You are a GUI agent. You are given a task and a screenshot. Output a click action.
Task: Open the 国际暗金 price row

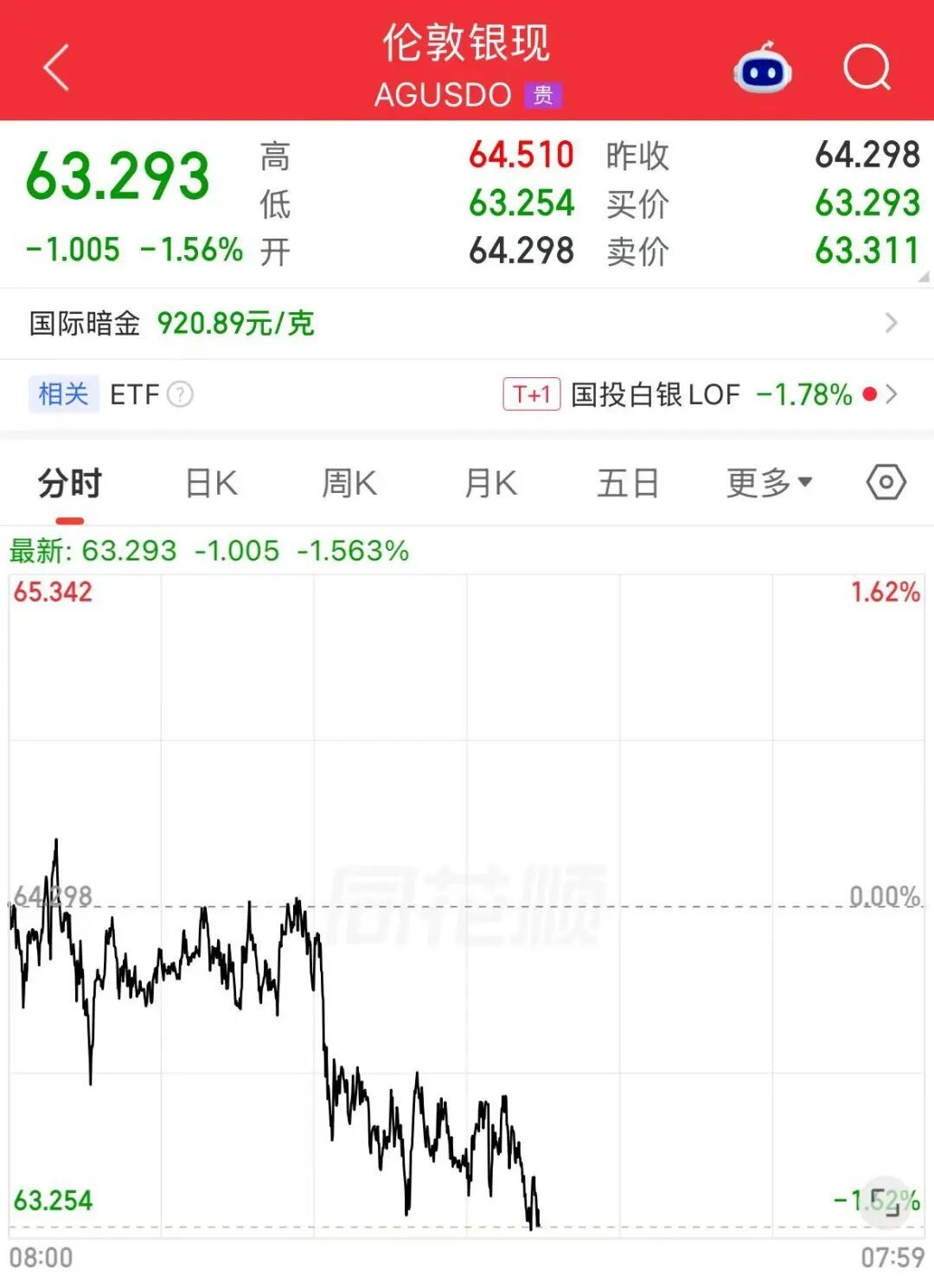[467, 324]
